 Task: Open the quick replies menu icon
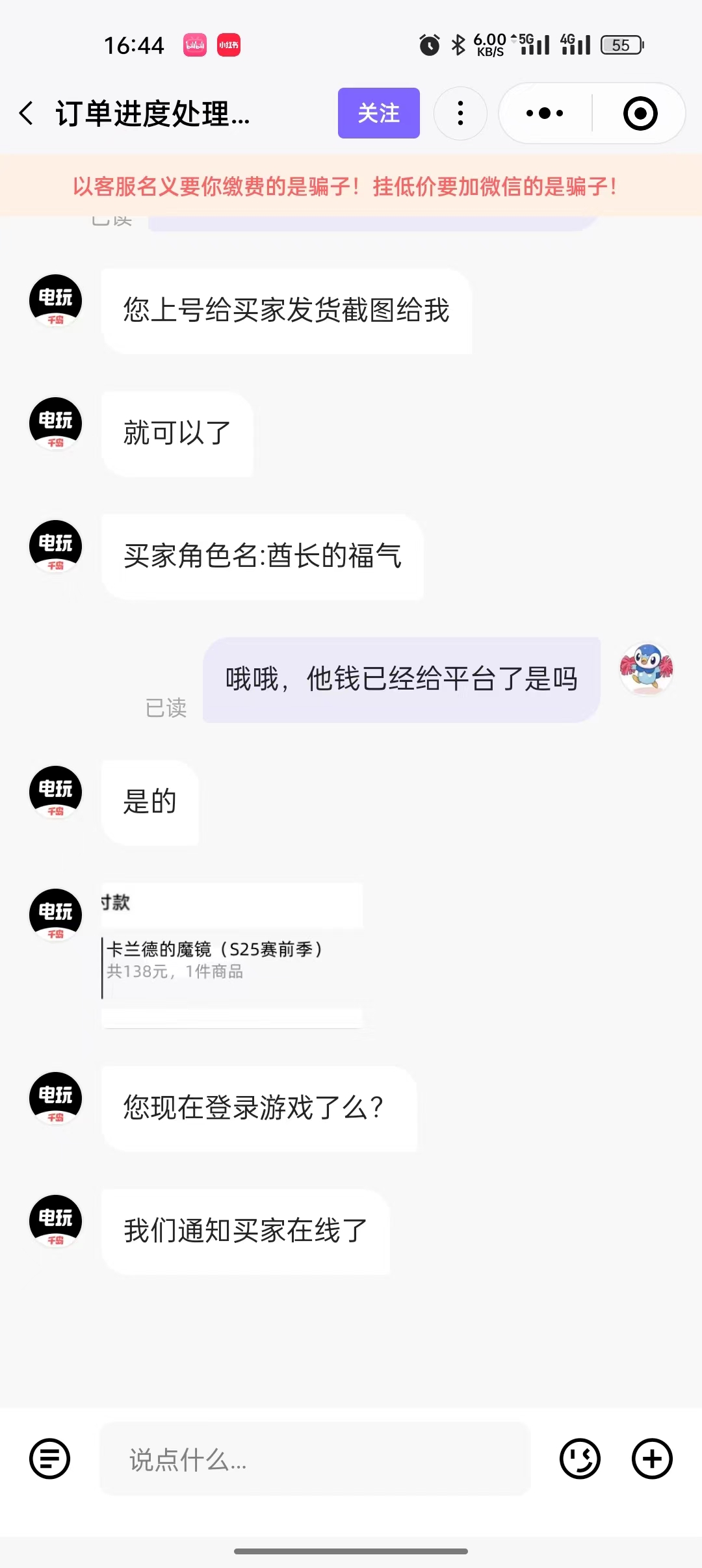pos(49,1459)
